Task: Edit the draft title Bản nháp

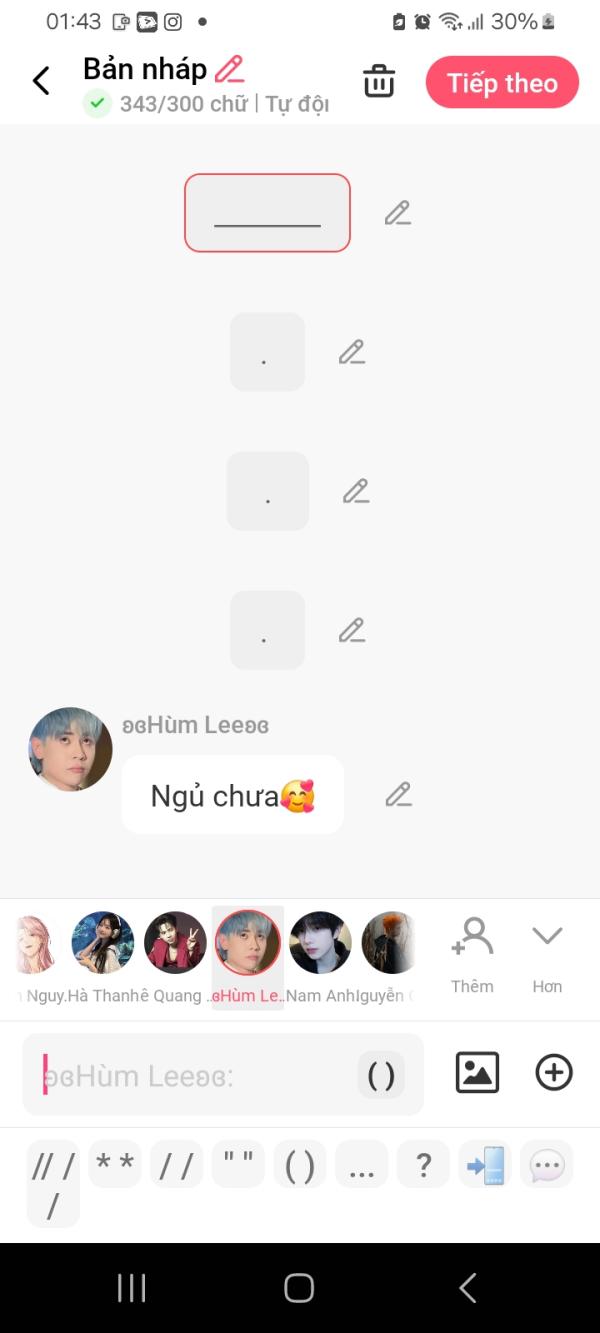Action: click(x=229, y=69)
